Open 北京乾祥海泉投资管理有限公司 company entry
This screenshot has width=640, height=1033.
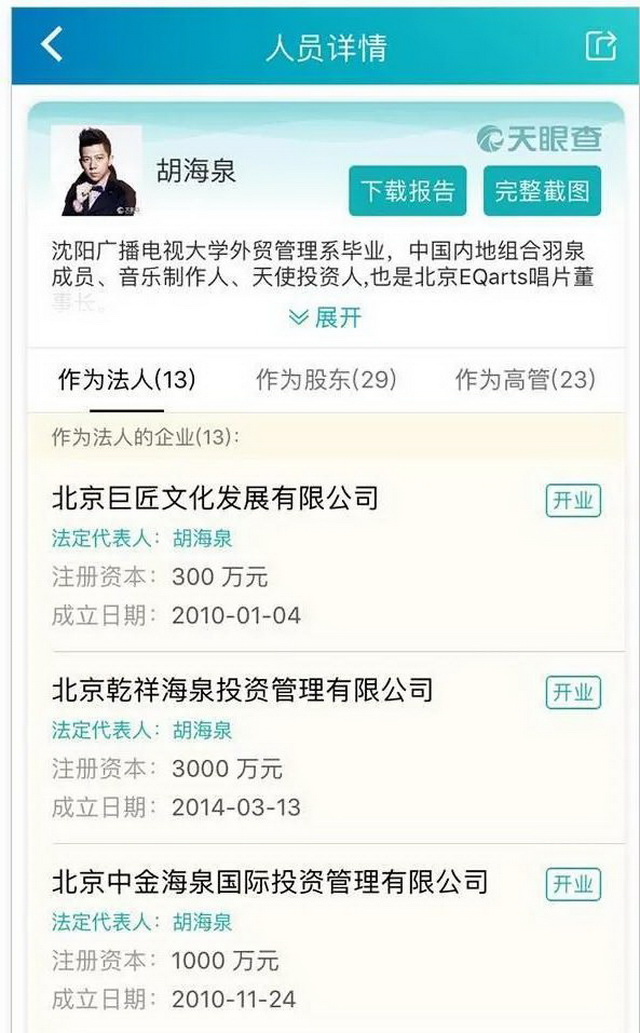pos(242,689)
